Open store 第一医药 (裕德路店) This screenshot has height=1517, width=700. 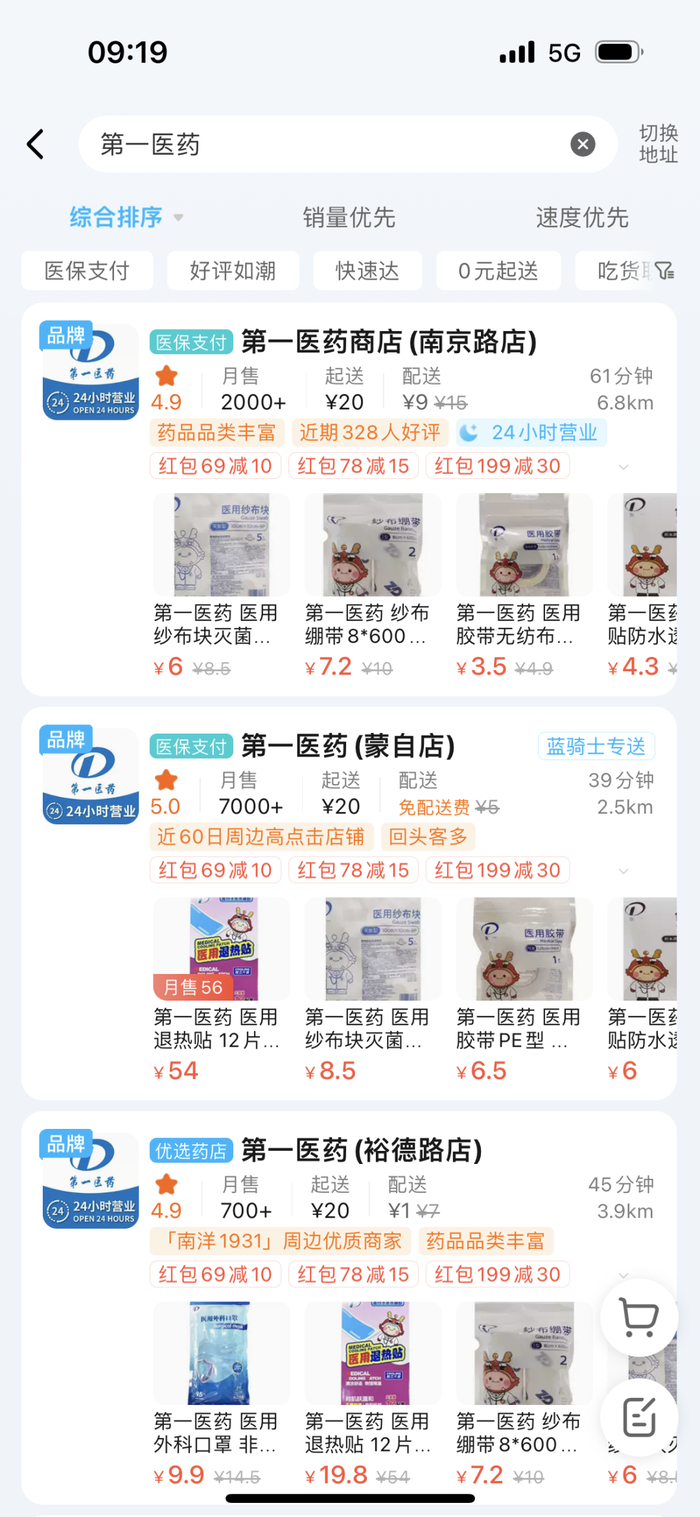click(362, 1150)
